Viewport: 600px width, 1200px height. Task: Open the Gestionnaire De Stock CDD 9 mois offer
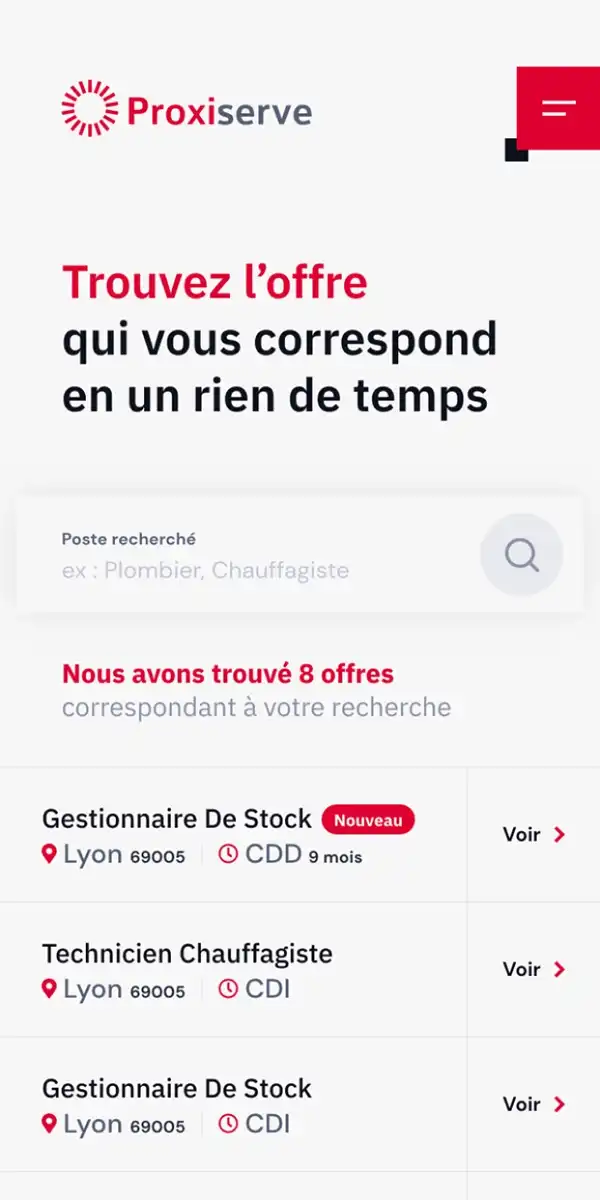(233, 835)
